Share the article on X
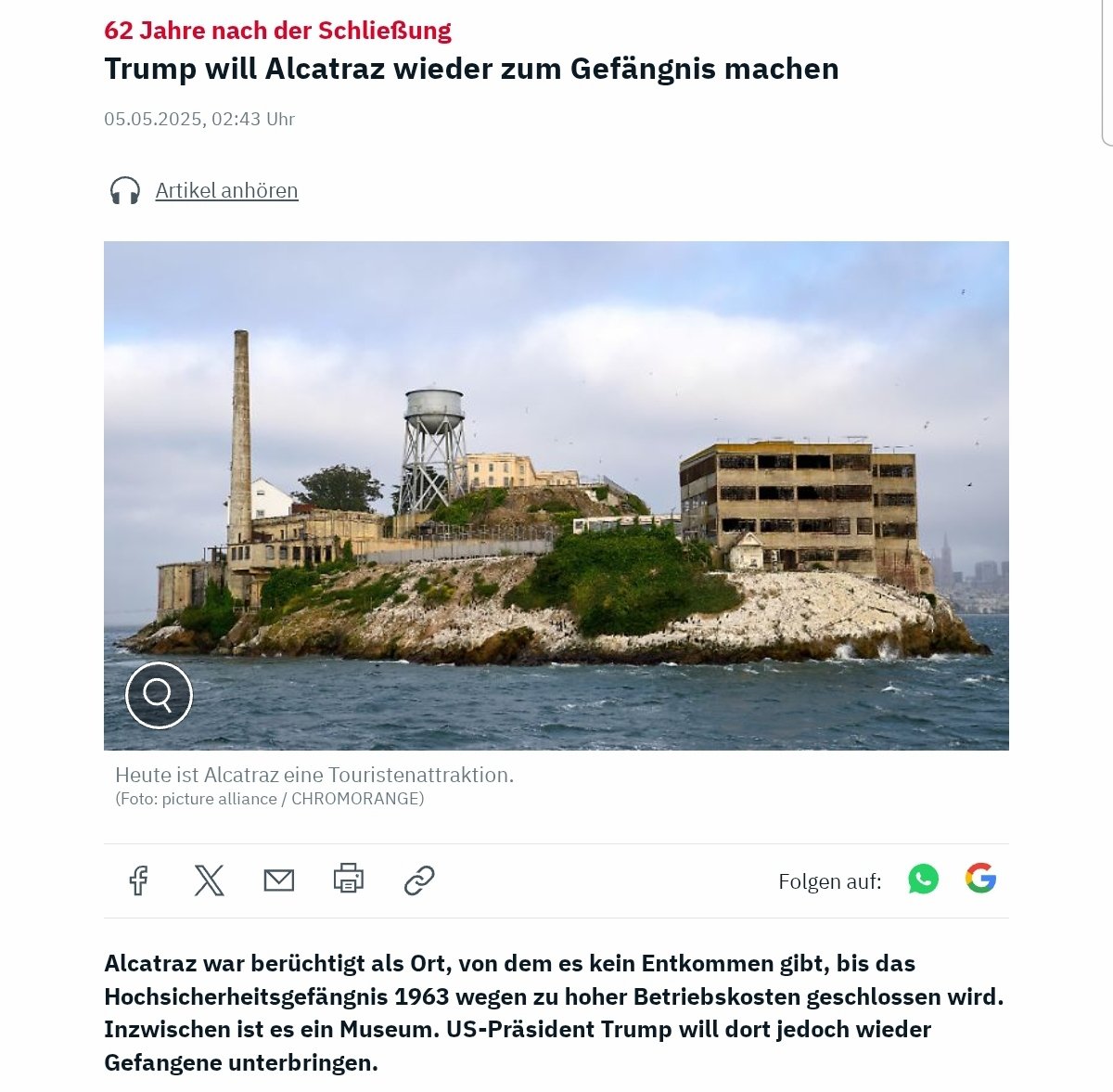 (x=209, y=880)
